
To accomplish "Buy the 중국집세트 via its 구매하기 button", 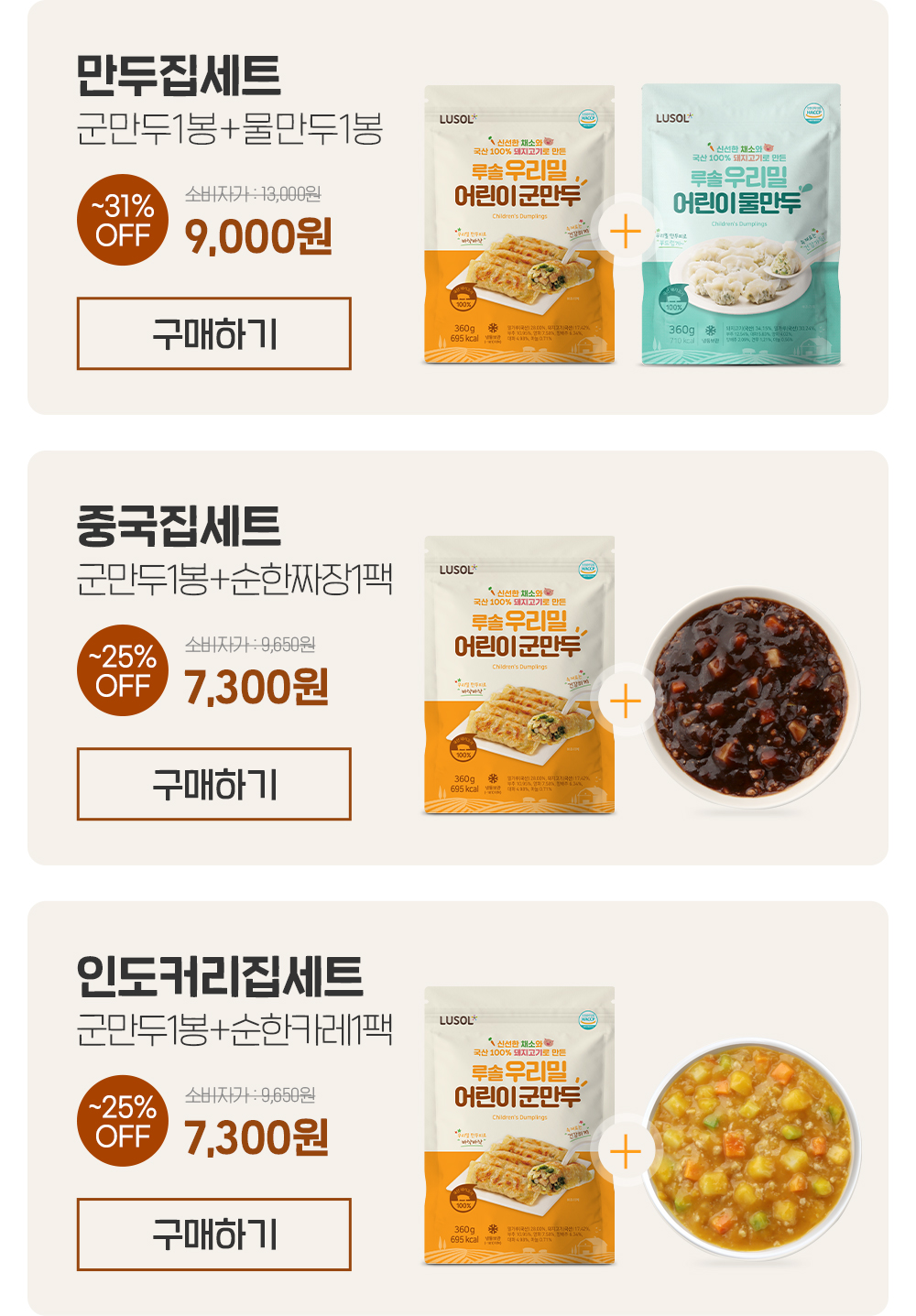I will pos(213,784).
